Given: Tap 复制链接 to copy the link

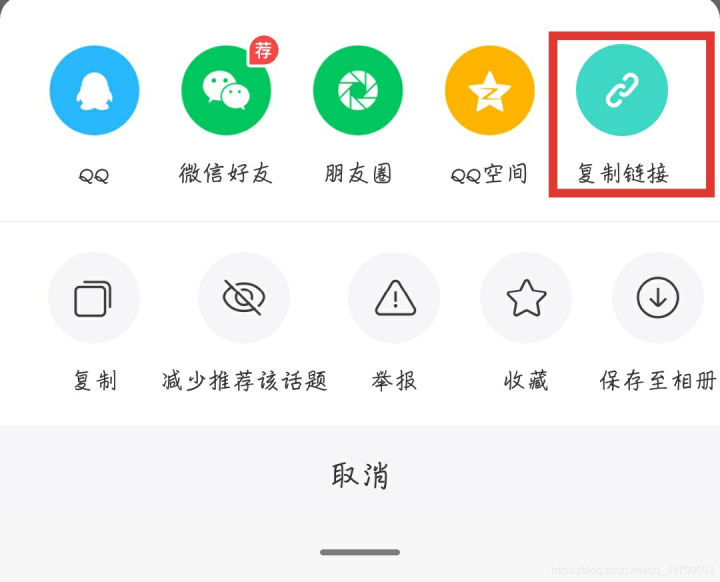Looking at the screenshot, I should click(622, 91).
